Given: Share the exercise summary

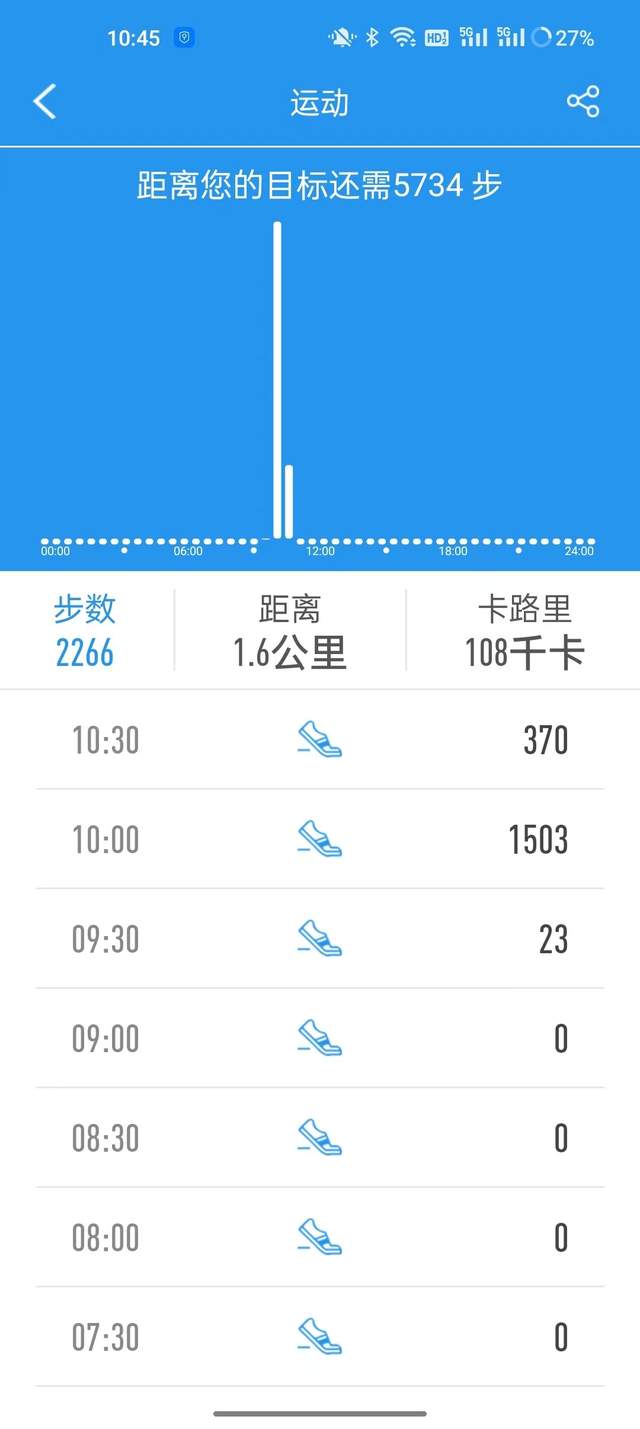Looking at the screenshot, I should click(x=583, y=102).
